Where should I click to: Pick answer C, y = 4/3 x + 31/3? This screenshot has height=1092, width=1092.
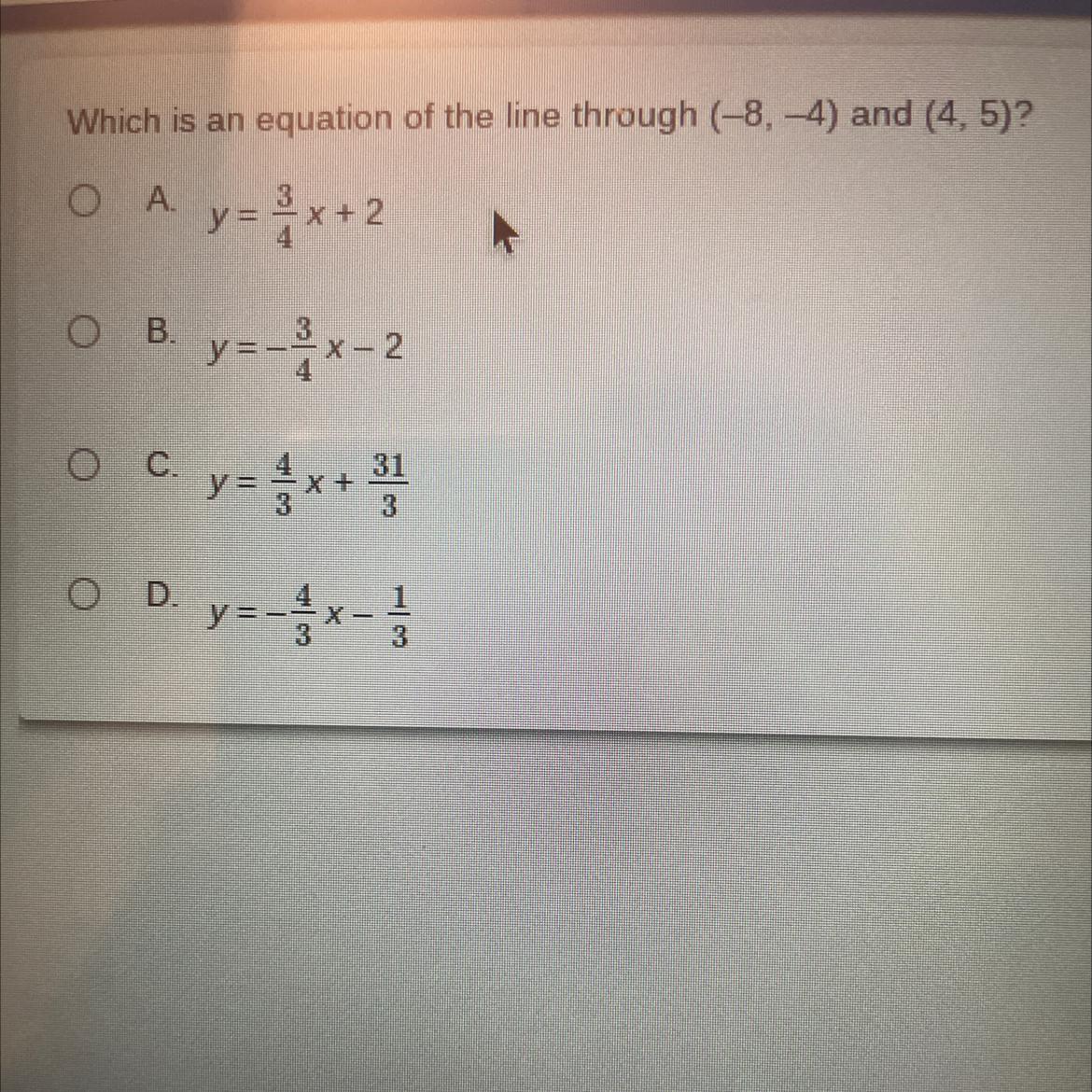(86, 464)
